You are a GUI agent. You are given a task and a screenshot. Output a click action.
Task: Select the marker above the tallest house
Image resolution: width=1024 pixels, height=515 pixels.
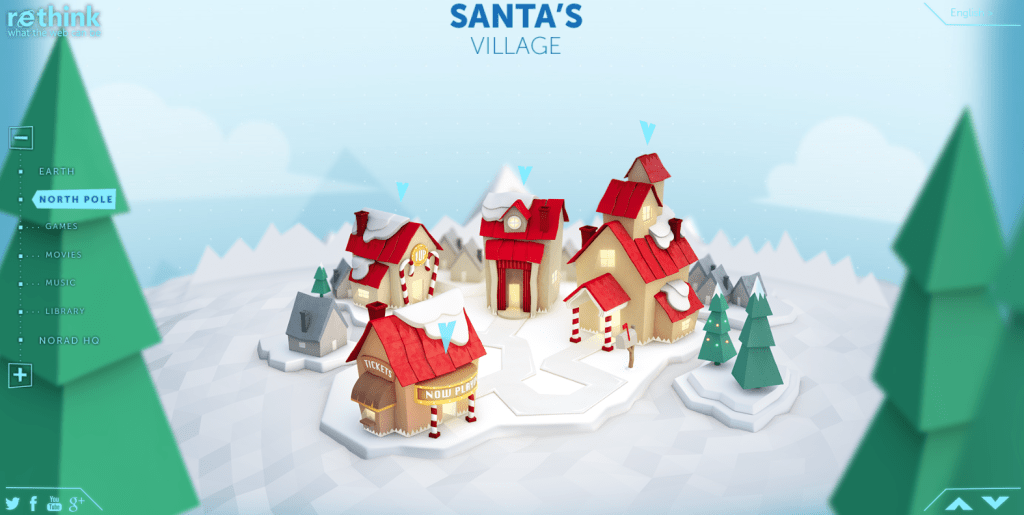(x=648, y=132)
